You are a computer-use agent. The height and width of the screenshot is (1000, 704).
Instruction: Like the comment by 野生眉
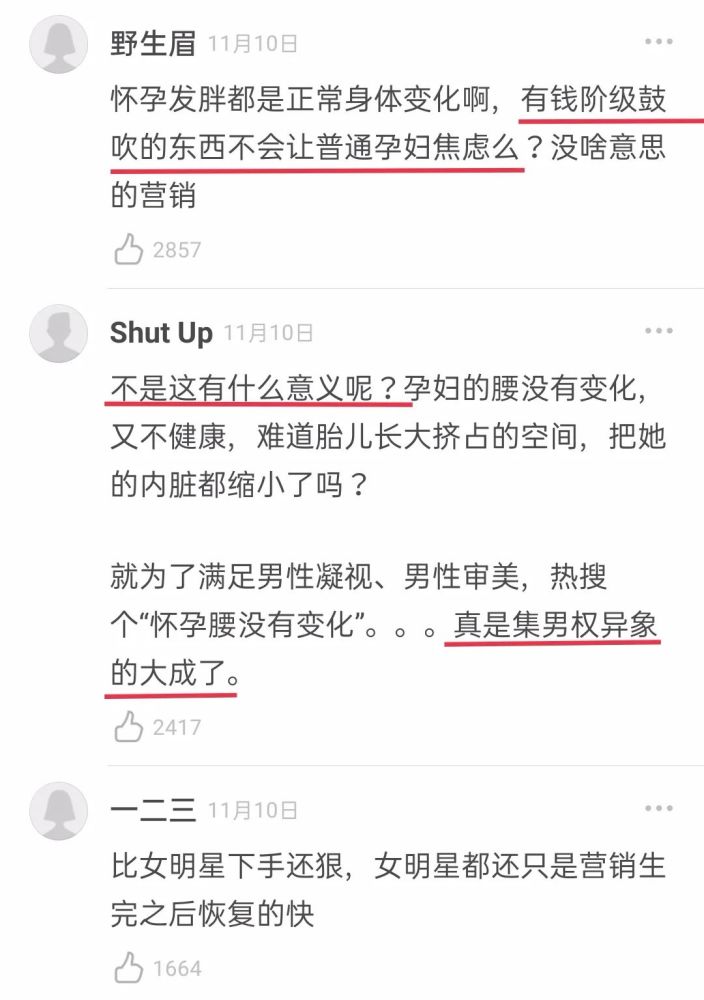click(129, 249)
